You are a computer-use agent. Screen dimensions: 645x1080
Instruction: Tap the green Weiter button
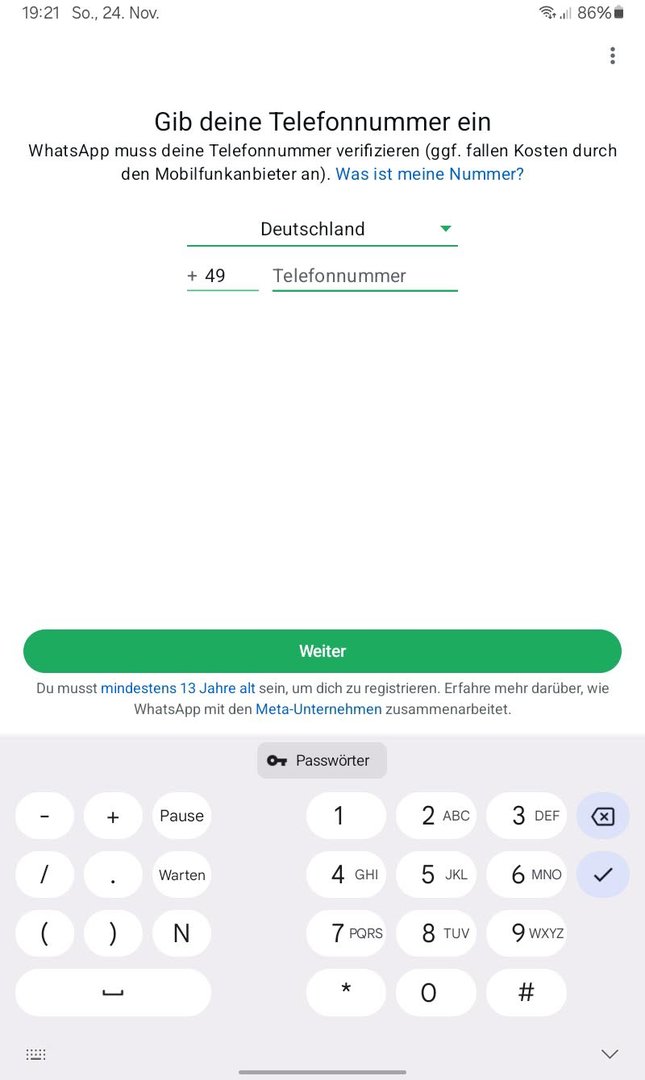(322, 651)
